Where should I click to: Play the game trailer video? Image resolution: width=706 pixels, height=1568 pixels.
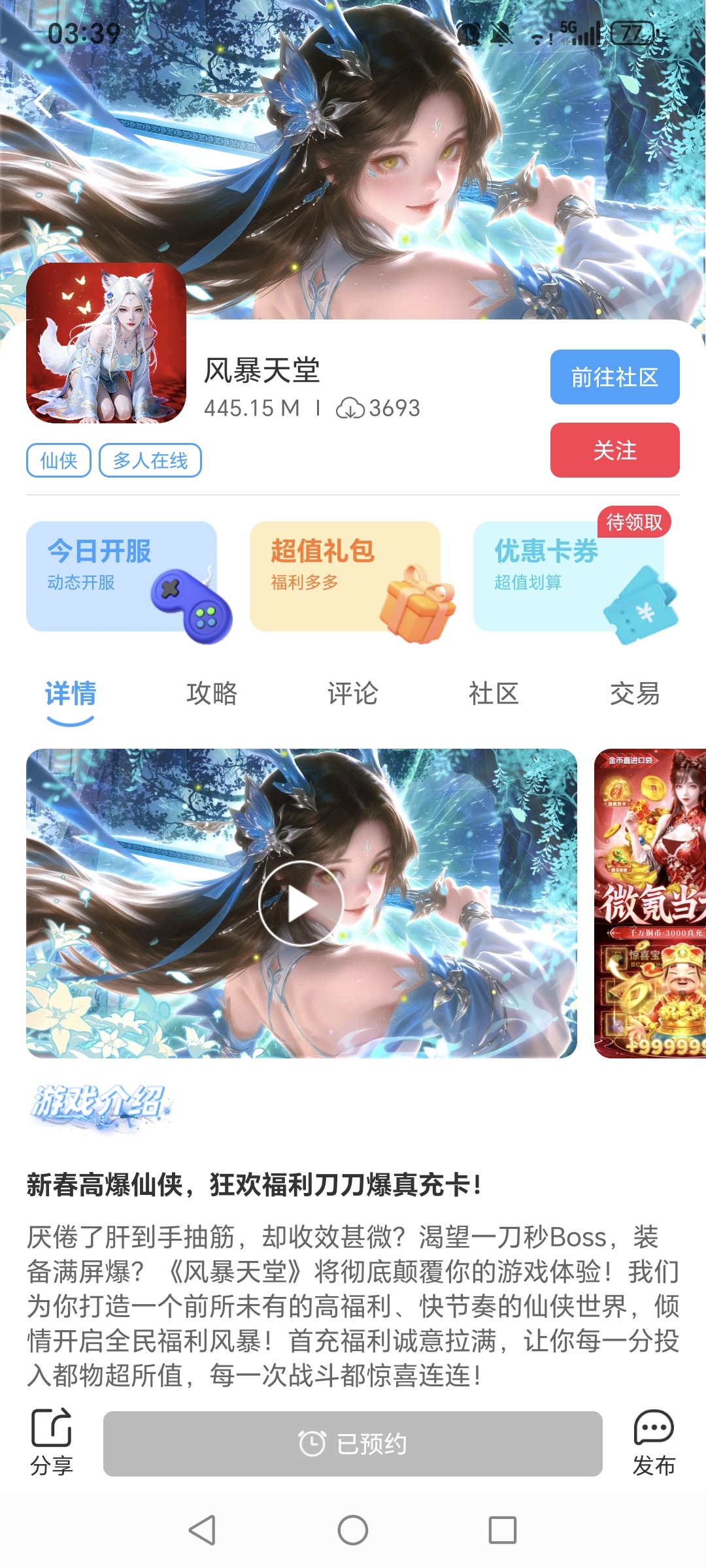click(x=301, y=904)
